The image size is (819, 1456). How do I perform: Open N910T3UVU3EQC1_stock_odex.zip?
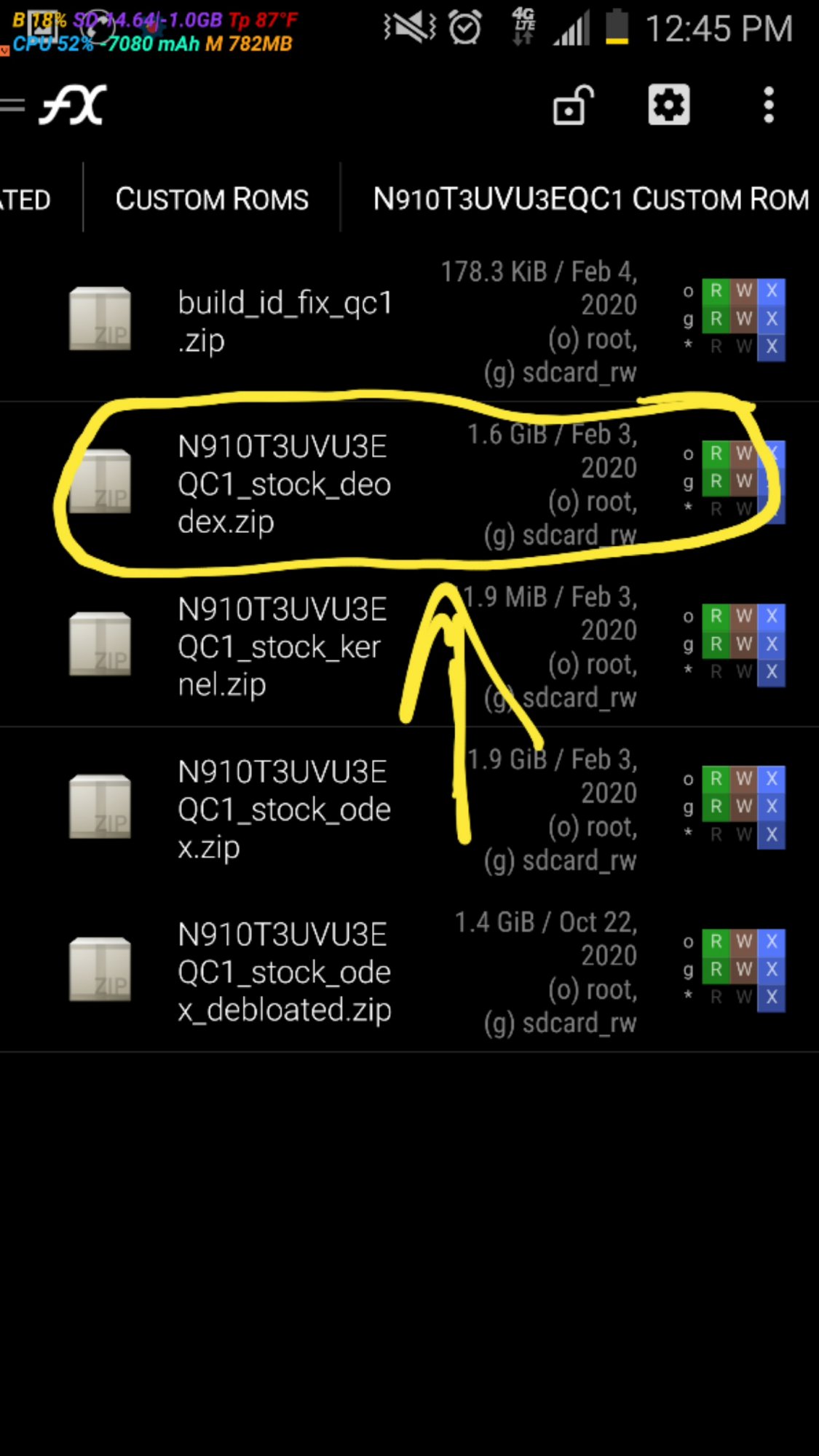409,809
